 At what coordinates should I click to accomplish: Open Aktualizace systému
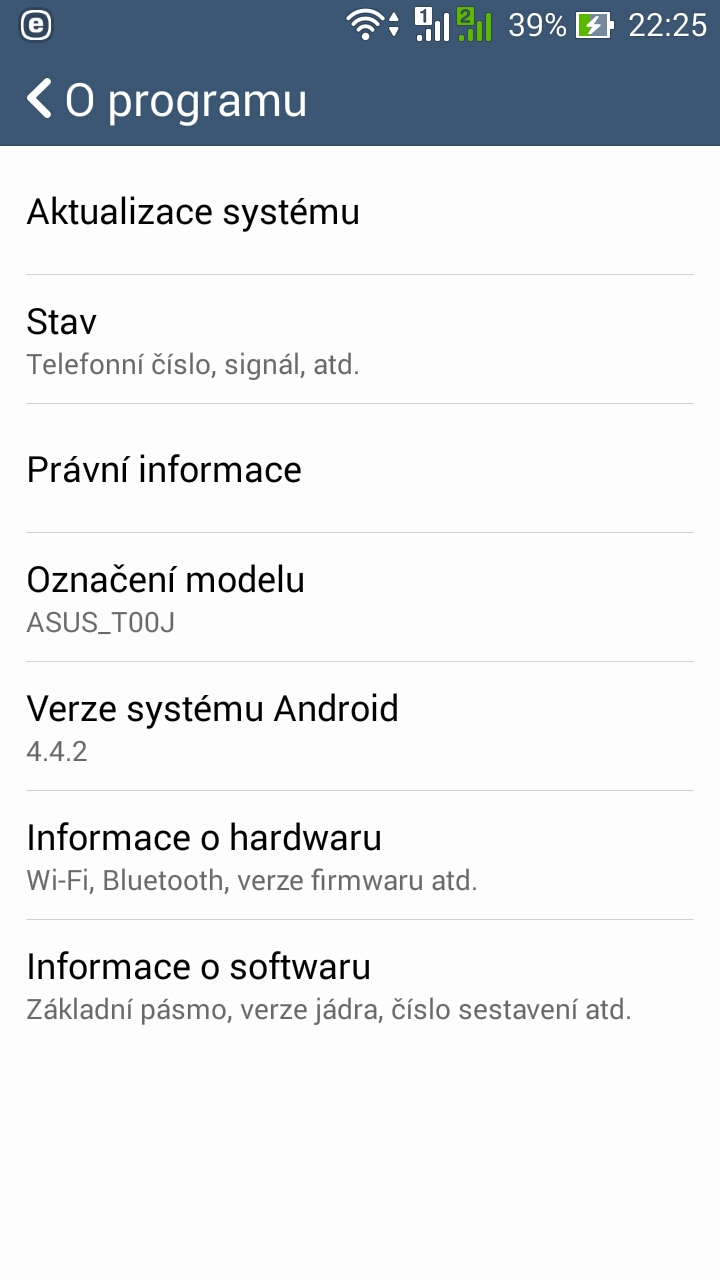coord(360,211)
